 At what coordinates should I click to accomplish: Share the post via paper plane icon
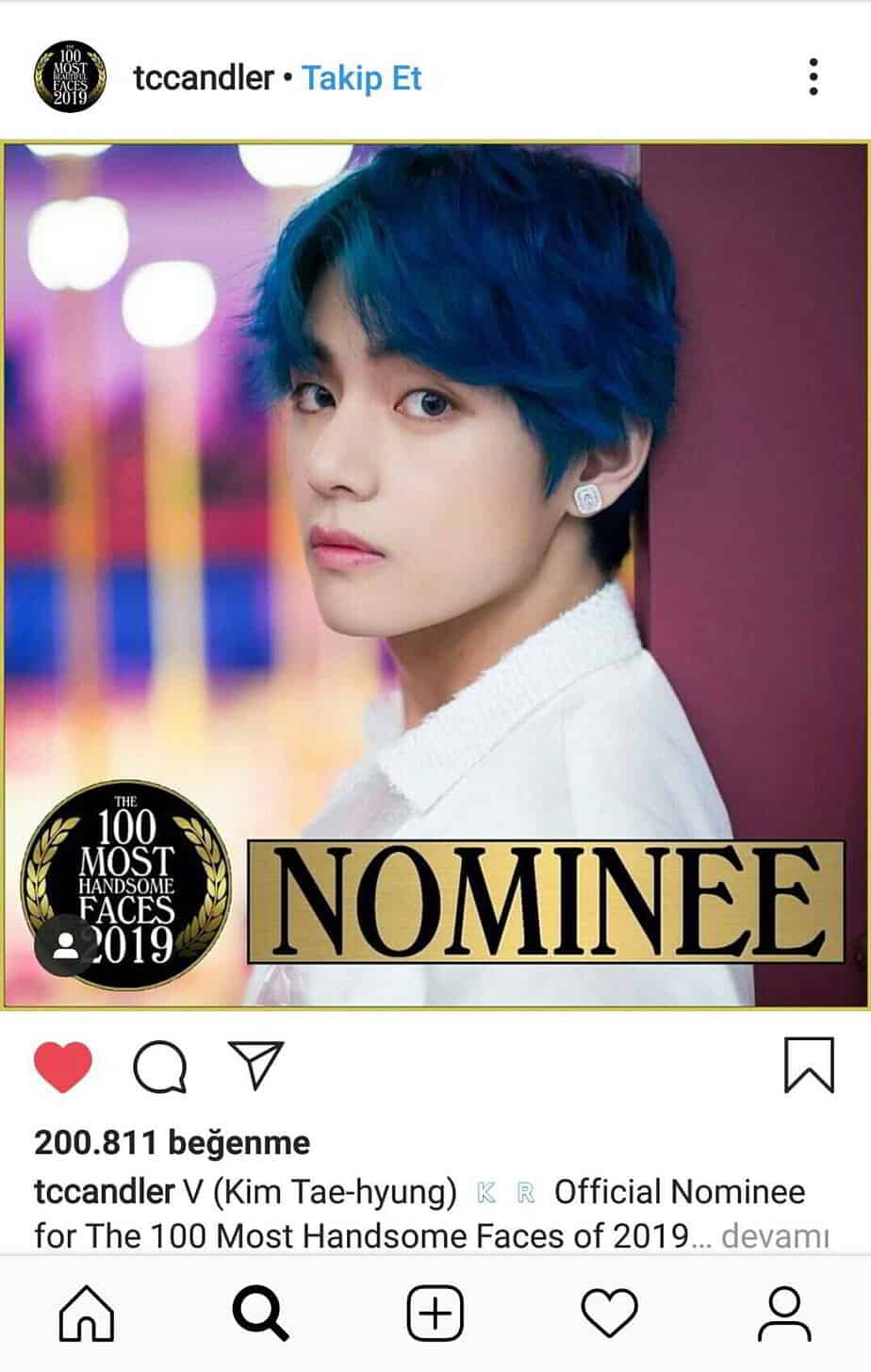tap(256, 1065)
